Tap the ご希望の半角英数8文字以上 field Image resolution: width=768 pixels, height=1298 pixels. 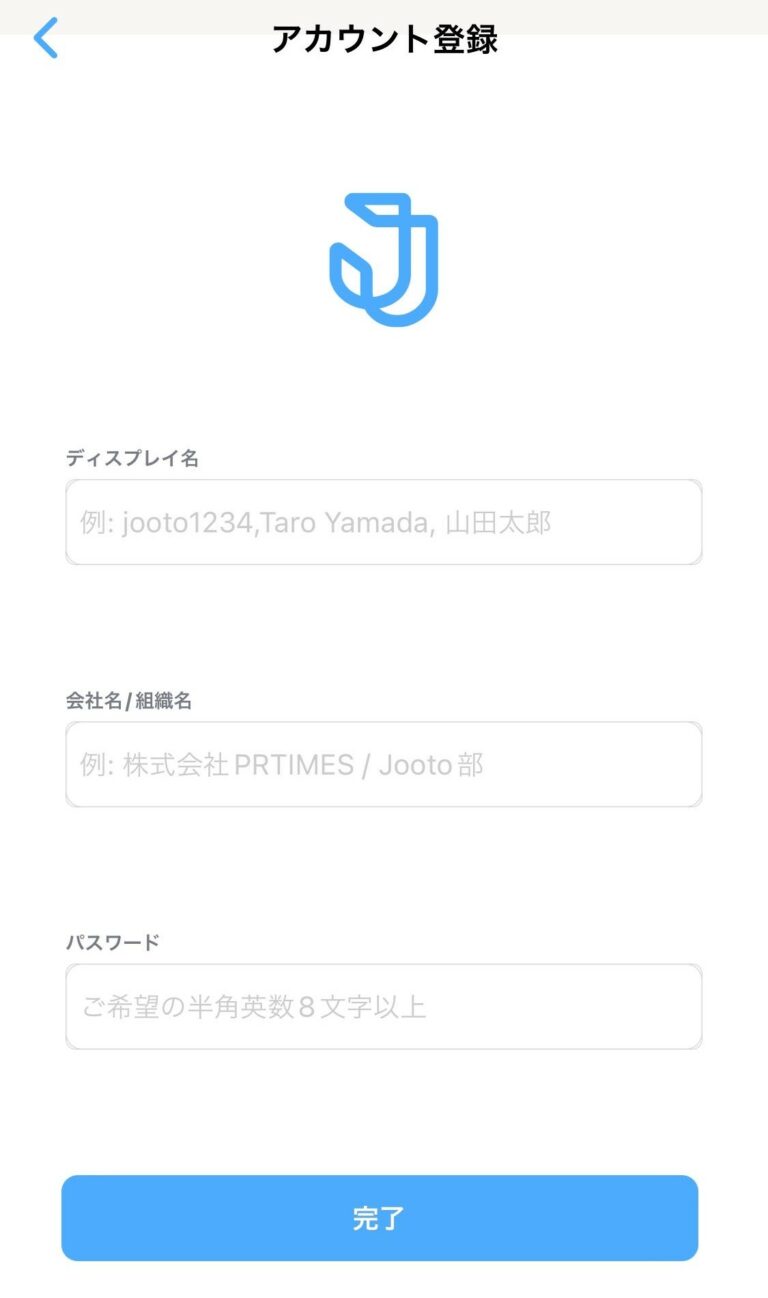click(x=383, y=1006)
